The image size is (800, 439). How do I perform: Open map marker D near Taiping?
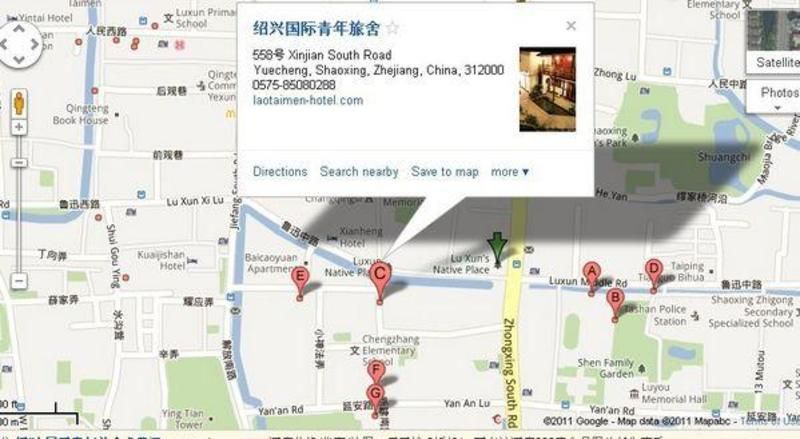point(653,270)
